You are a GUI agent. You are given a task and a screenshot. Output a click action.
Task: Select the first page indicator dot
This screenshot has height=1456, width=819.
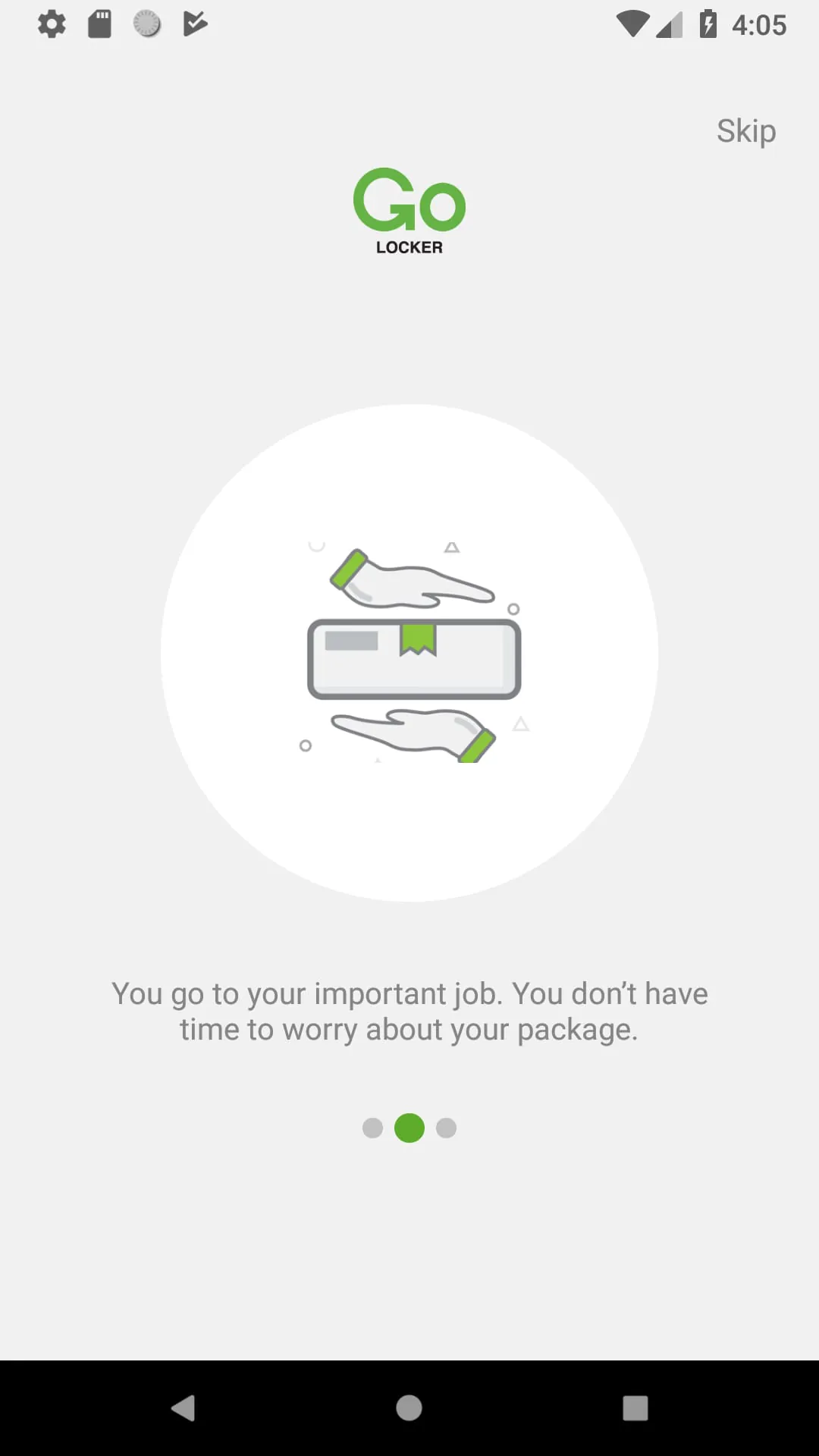(x=372, y=1128)
